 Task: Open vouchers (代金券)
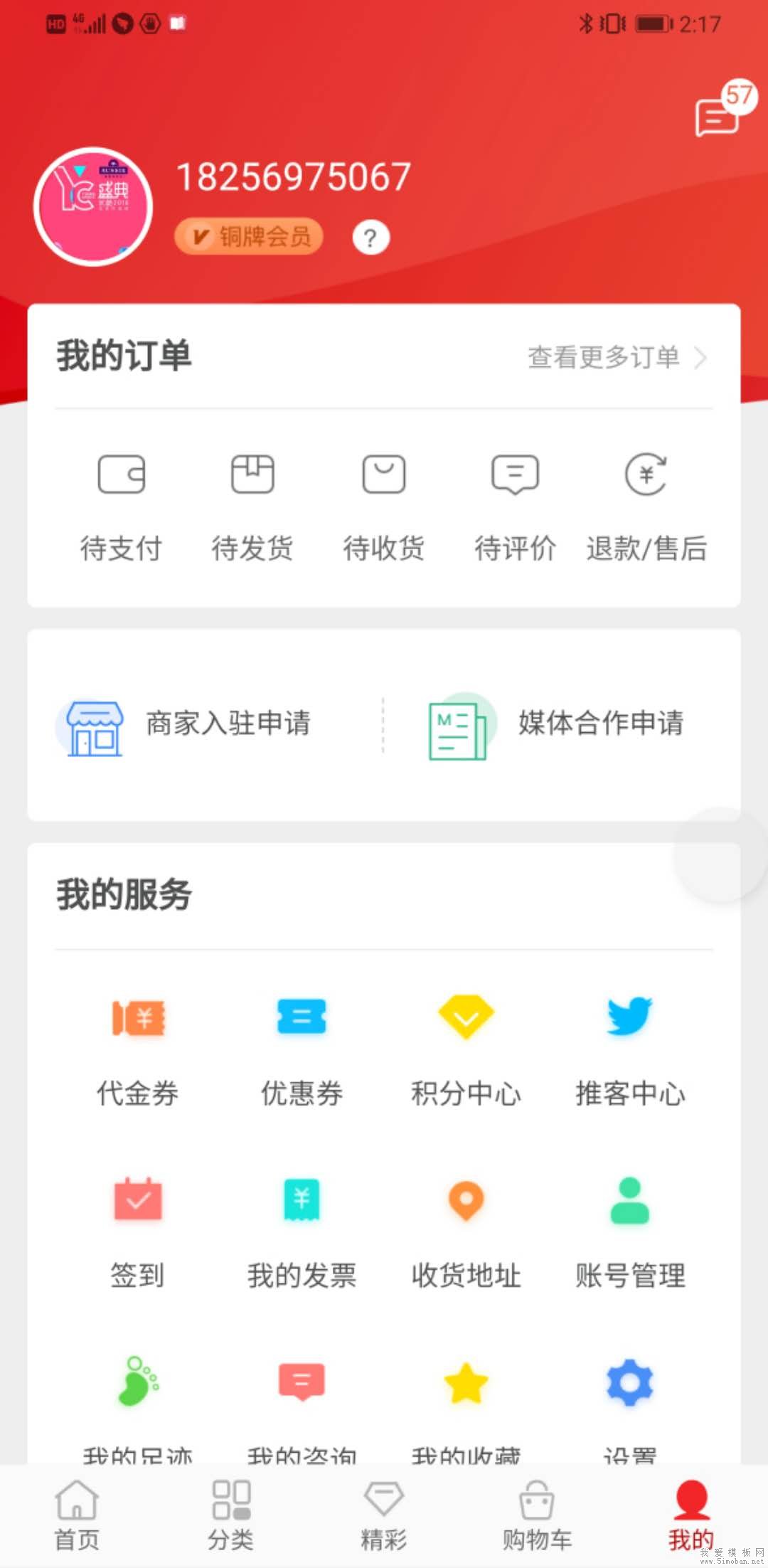(138, 1051)
